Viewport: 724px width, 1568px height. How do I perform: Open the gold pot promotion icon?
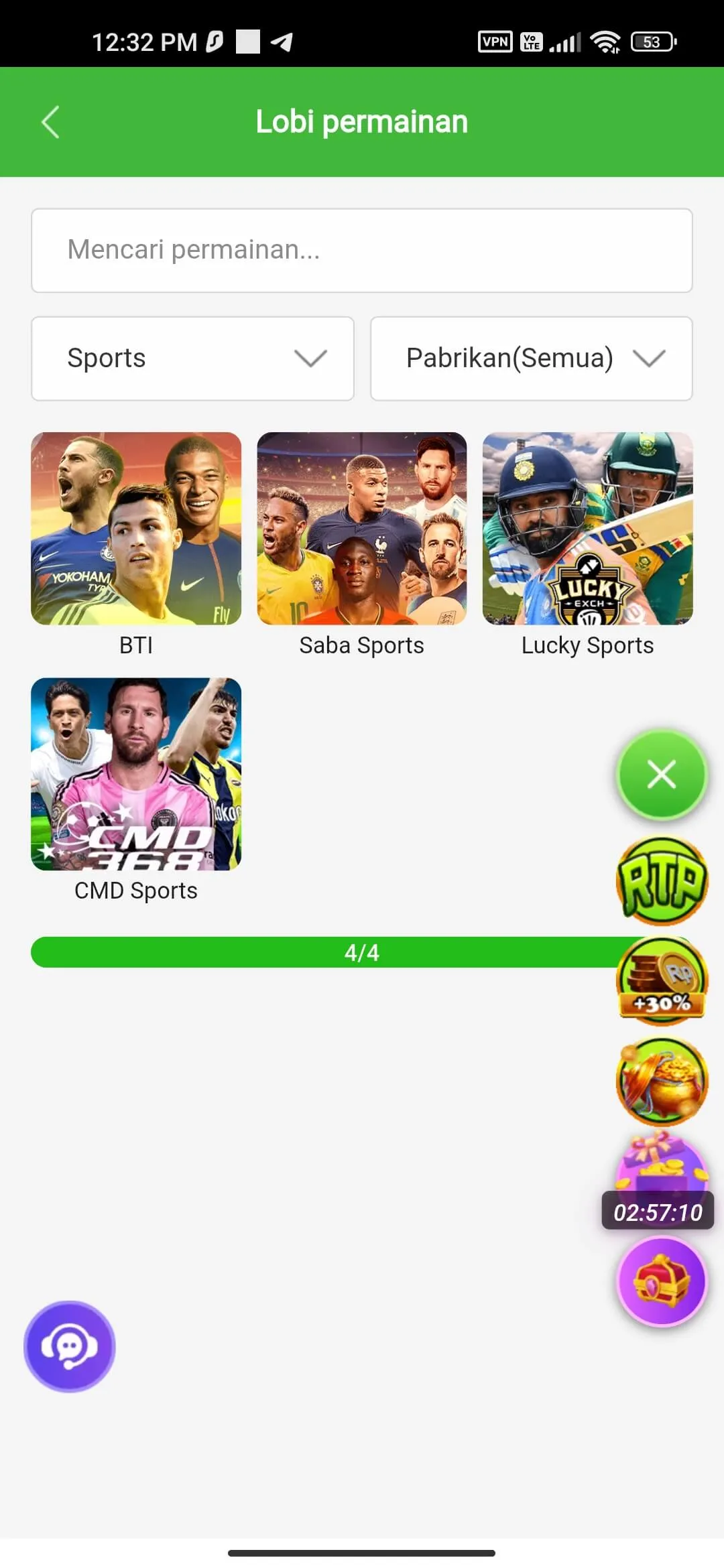click(662, 1082)
